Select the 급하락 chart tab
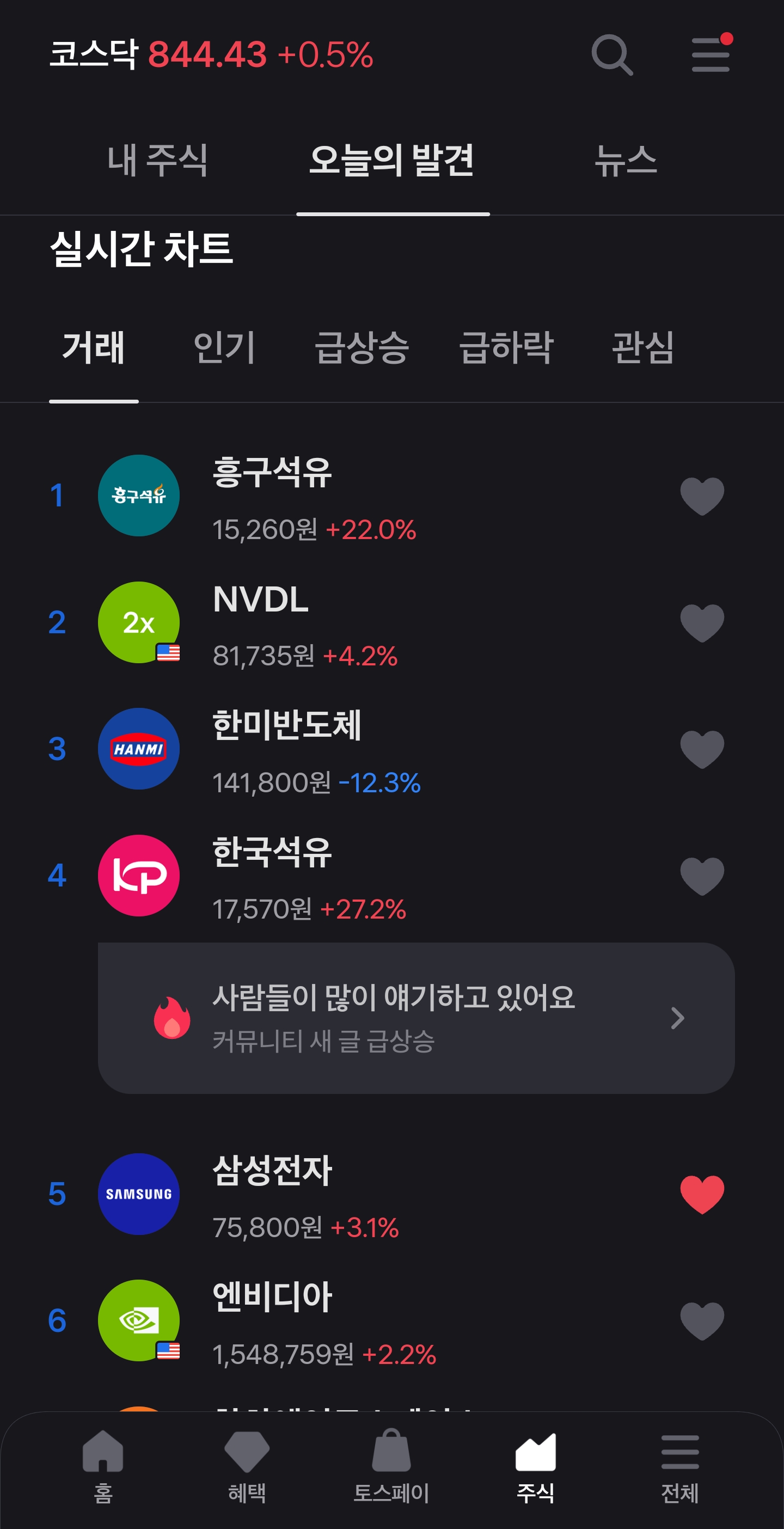The height and width of the screenshot is (1529, 784). tap(506, 347)
